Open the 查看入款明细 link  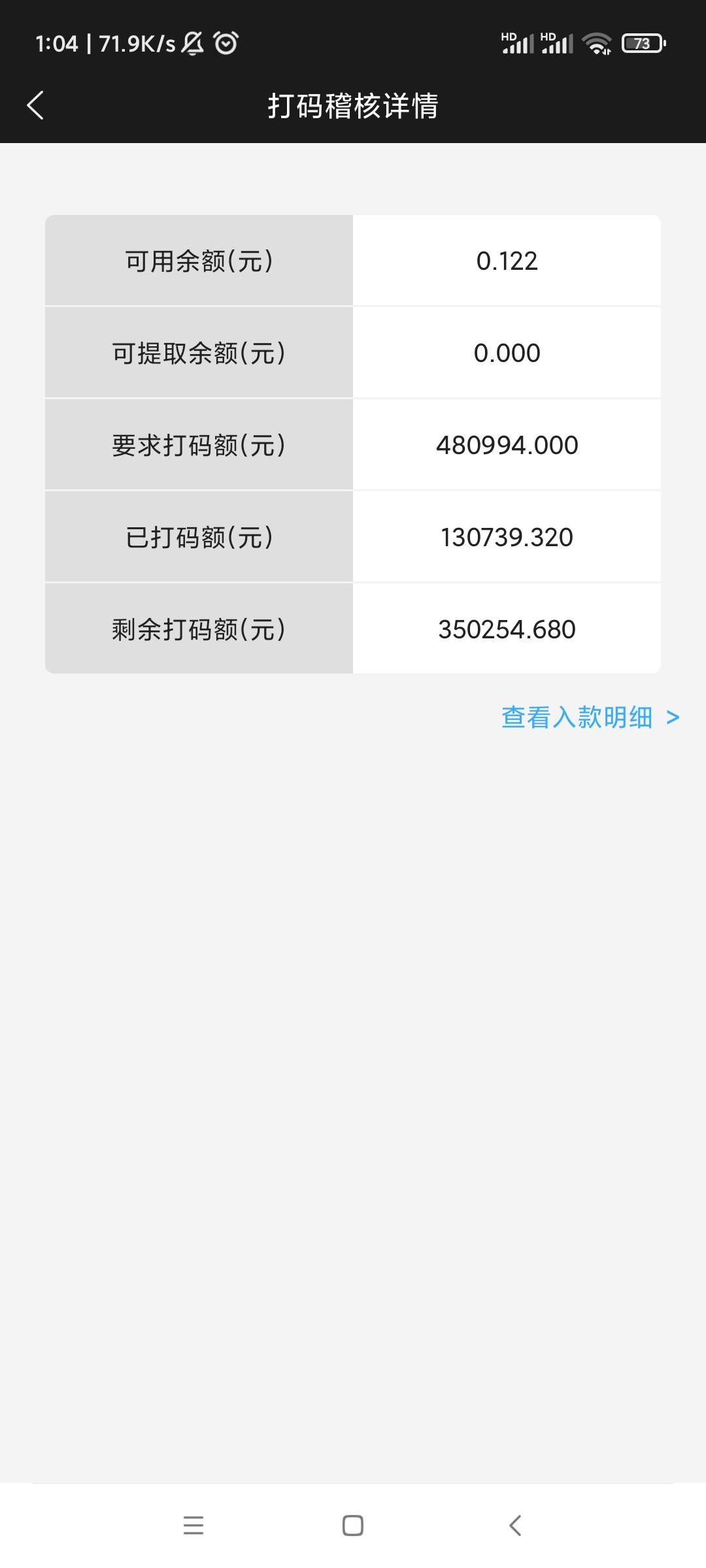point(590,717)
